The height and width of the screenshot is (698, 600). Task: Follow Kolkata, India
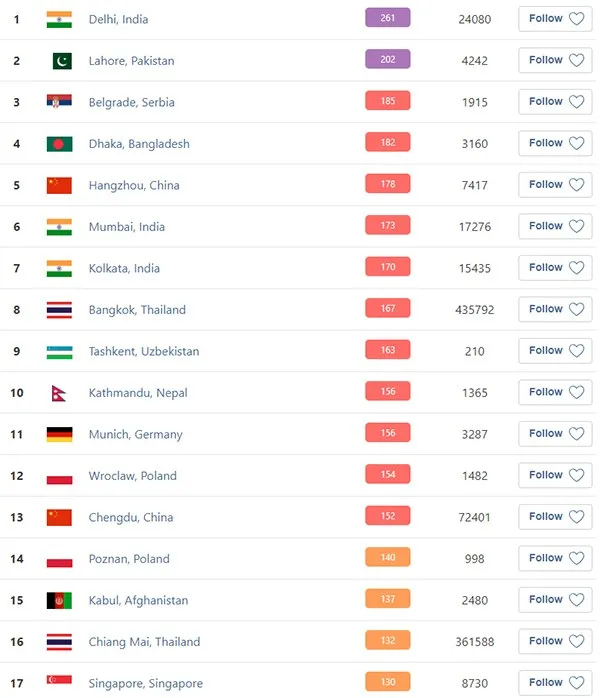(555, 268)
